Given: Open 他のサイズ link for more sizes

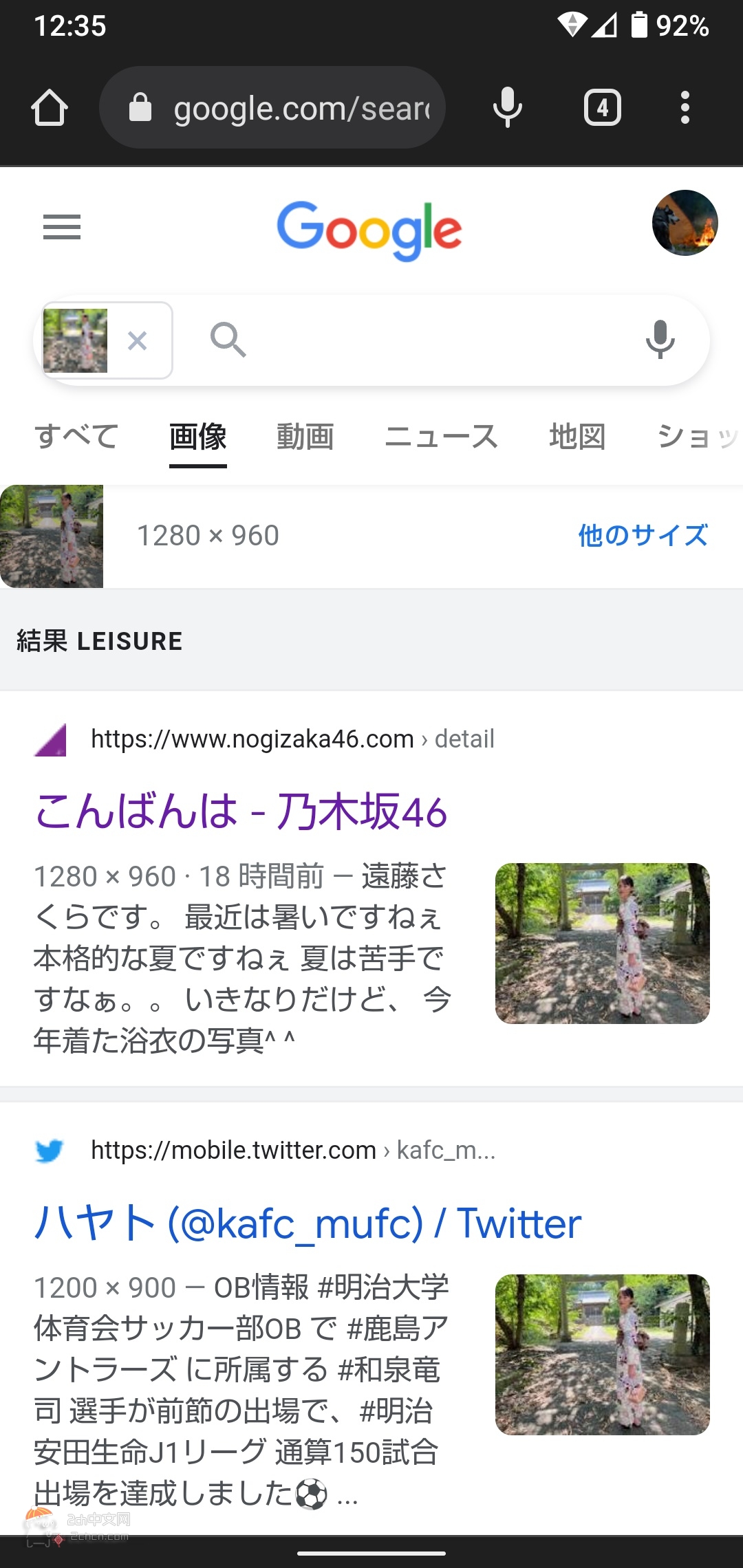Looking at the screenshot, I should click(643, 536).
